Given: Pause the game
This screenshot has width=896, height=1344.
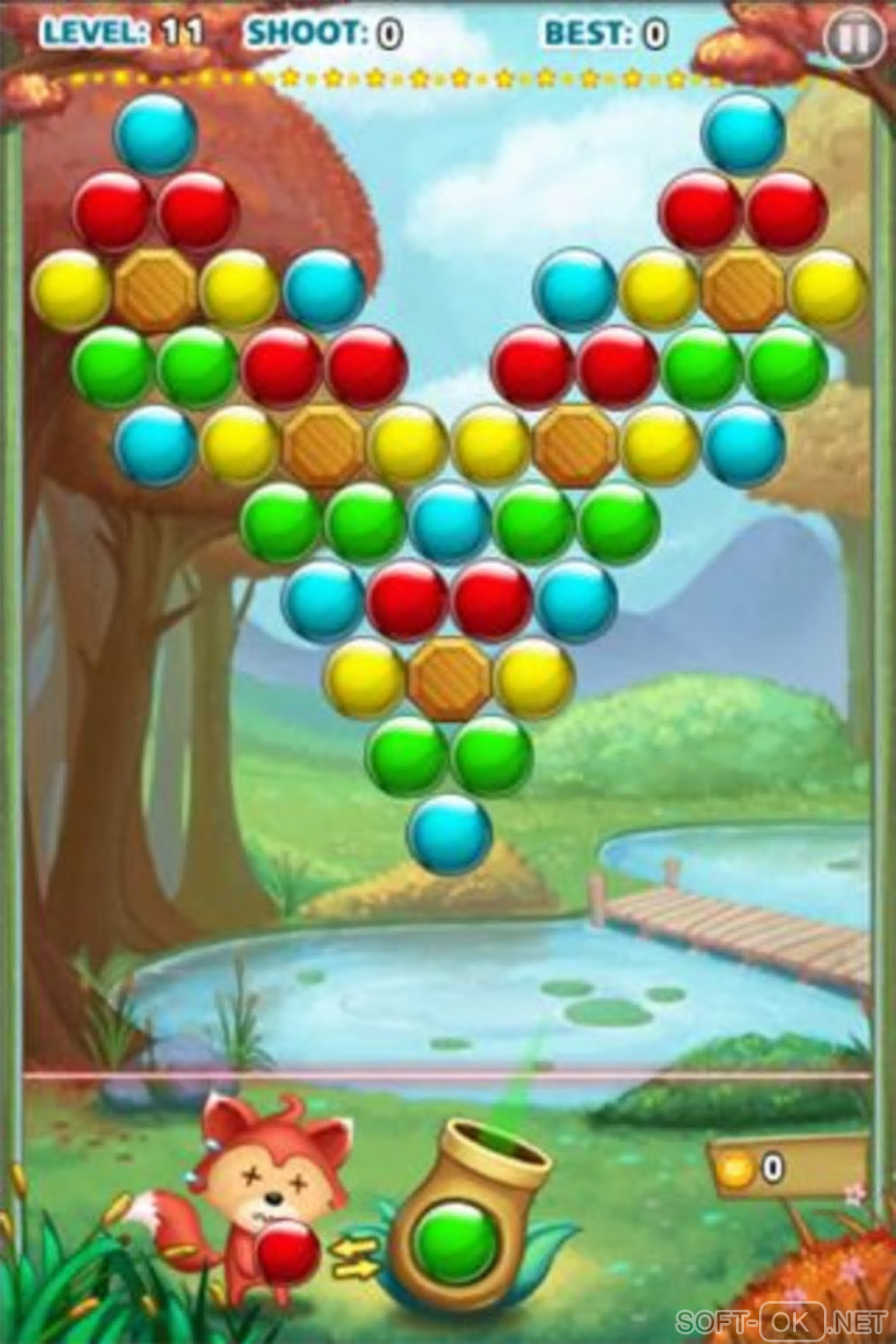Looking at the screenshot, I should pyautogui.click(x=854, y=39).
